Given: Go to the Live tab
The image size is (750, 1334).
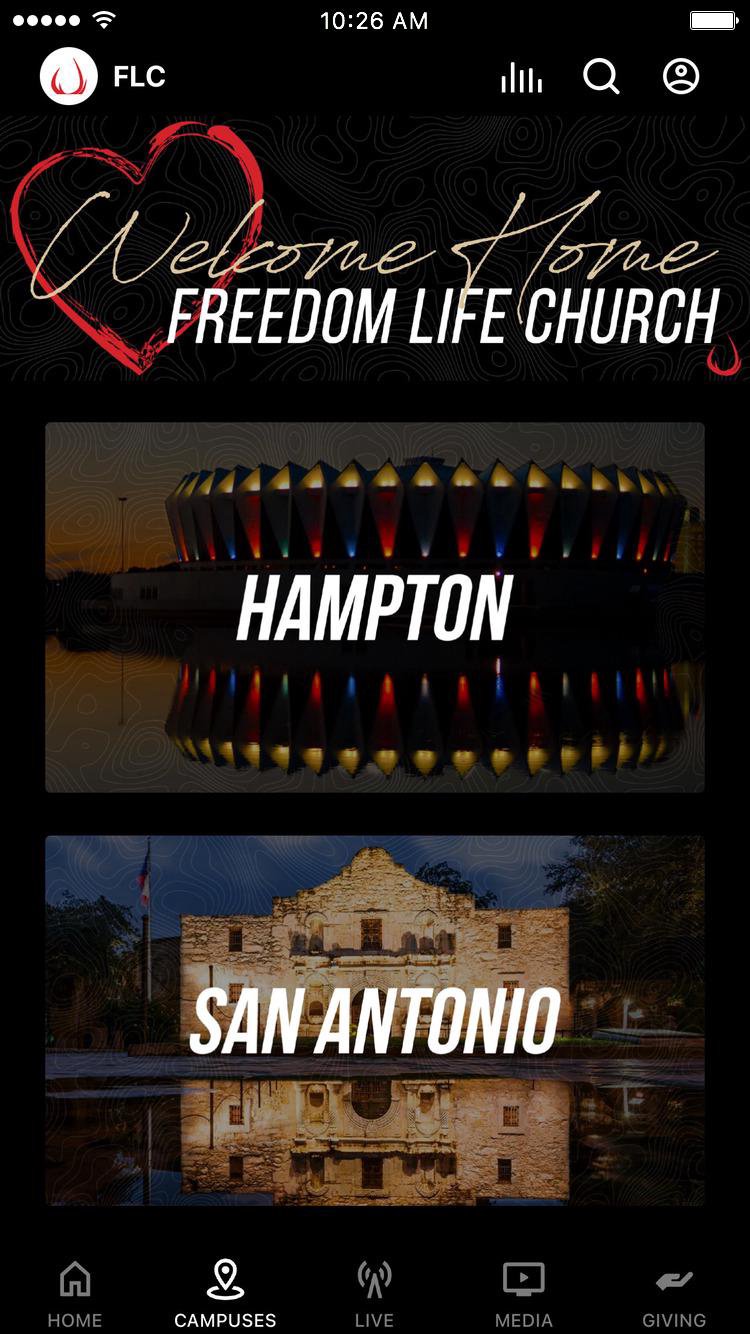Looking at the screenshot, I should tap(374, 1293).
